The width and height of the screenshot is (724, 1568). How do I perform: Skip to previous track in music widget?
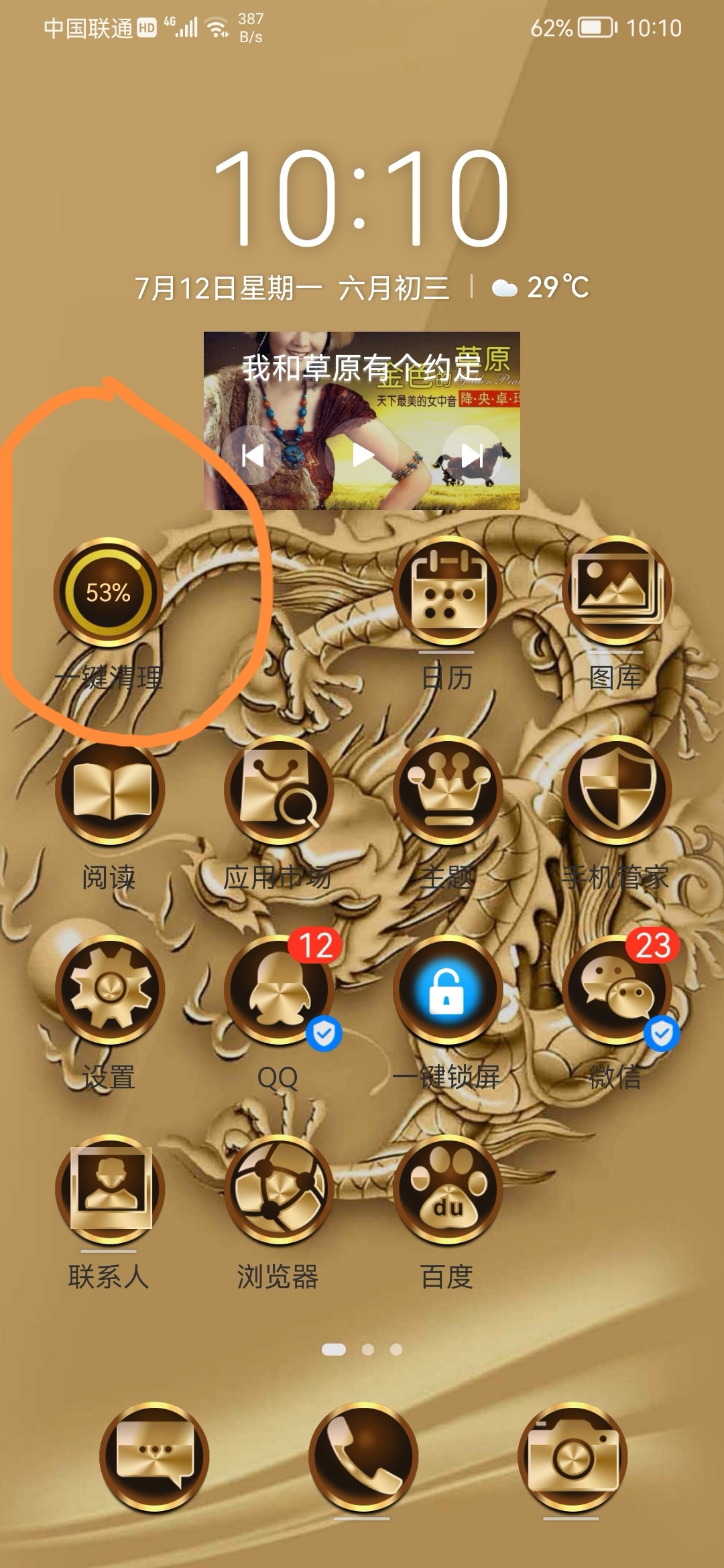pos(253,456)
